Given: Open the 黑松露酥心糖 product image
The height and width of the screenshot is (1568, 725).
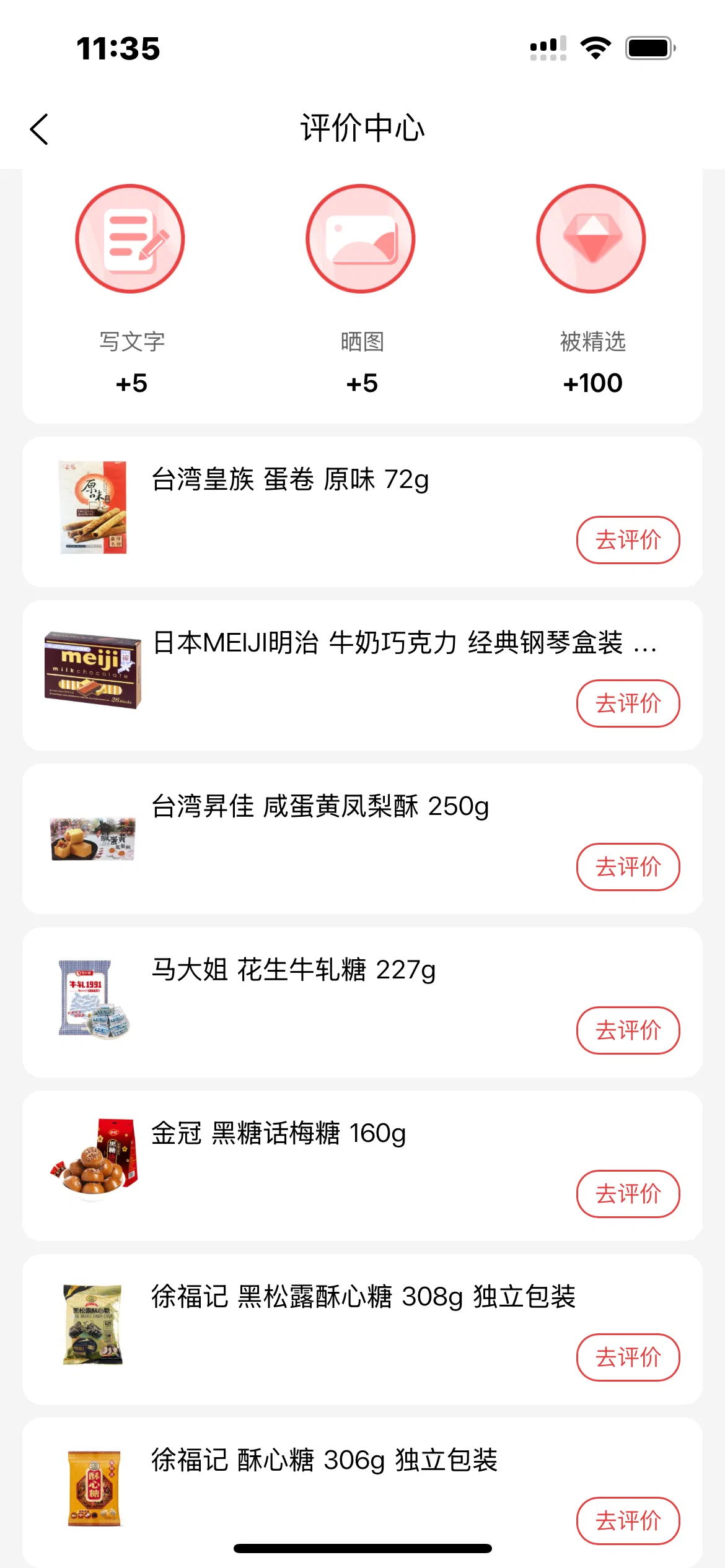Looking at the screenshot, I should point(93,1324).
